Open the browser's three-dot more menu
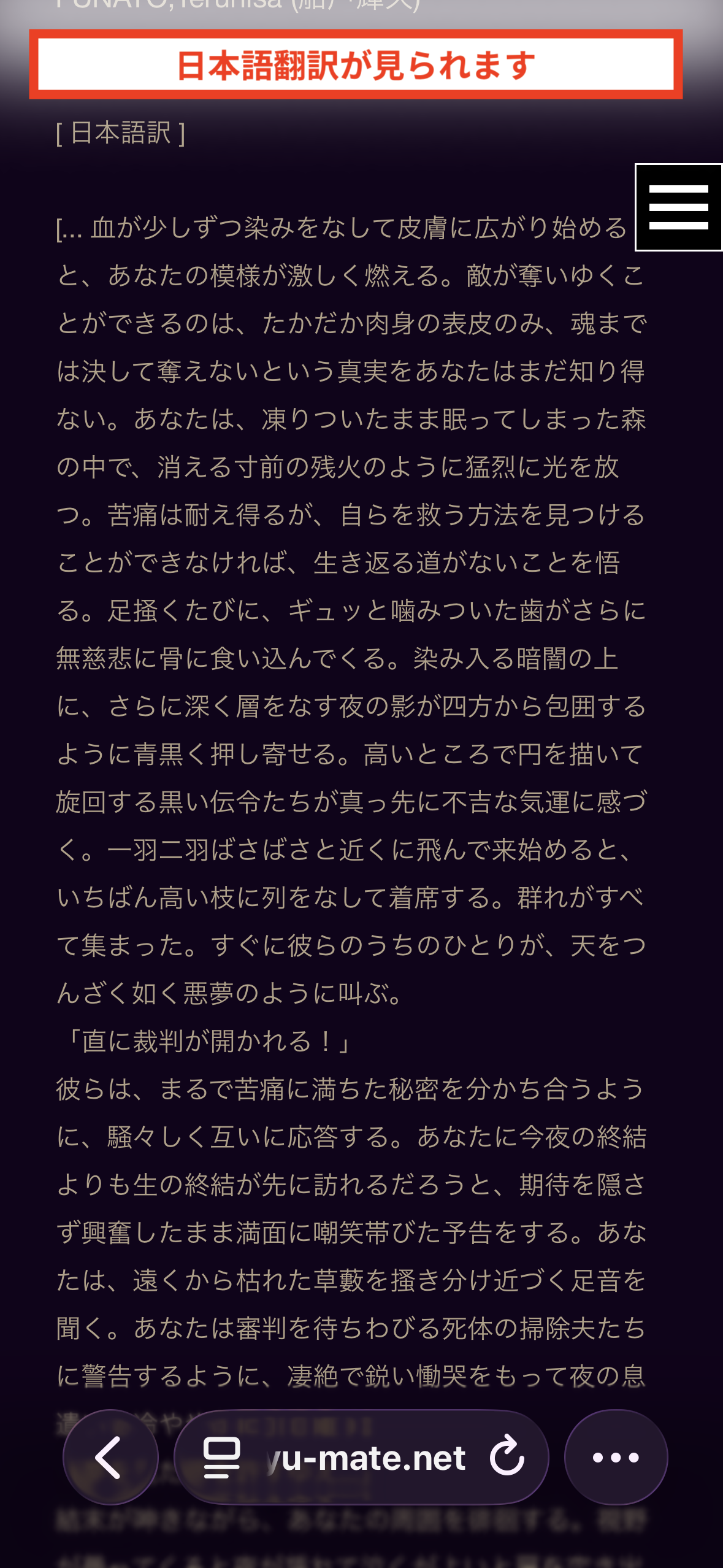The width and height of the screenshot is (723, 1568). point(616,1457)
